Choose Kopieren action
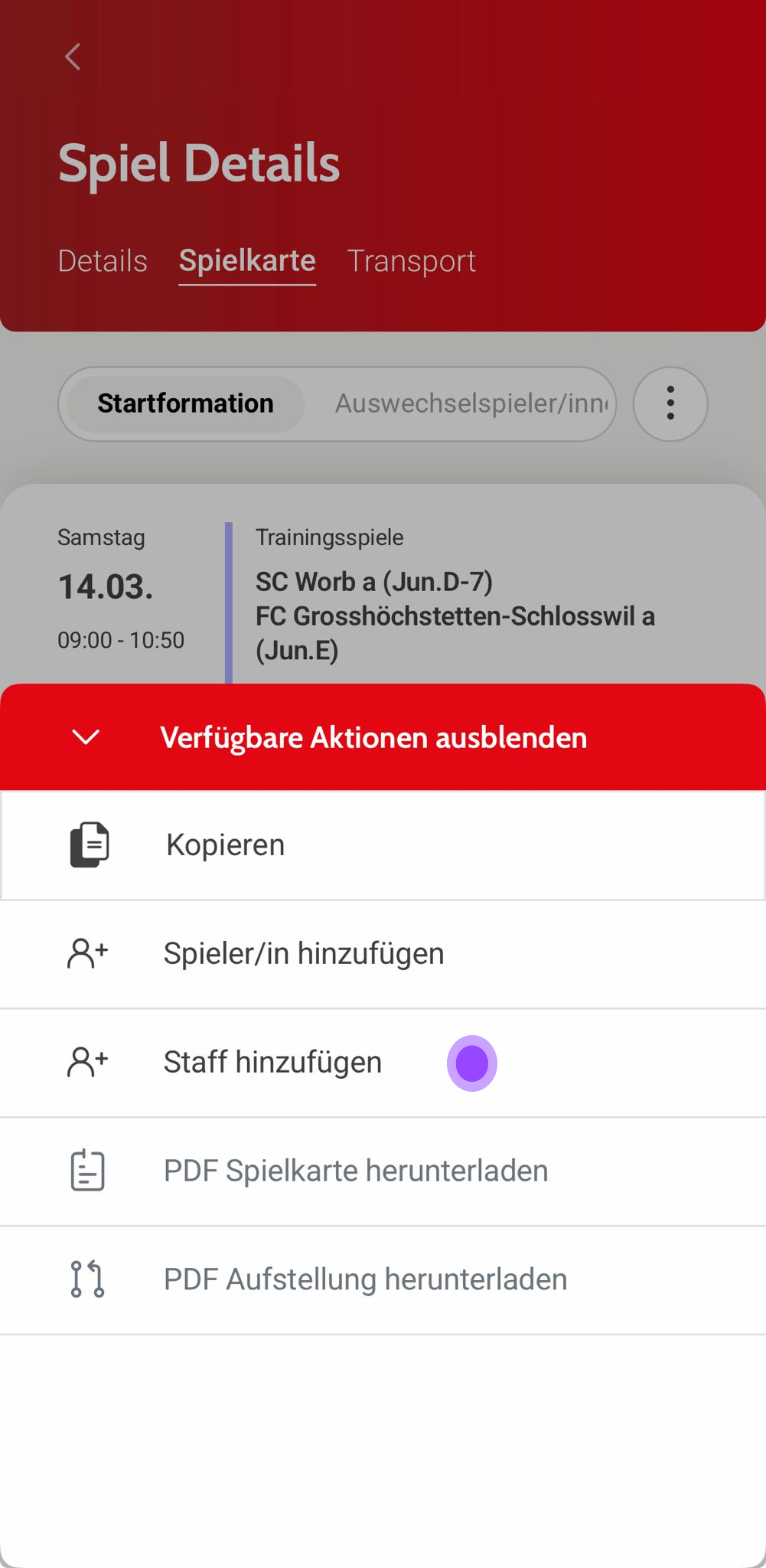Image resolution: width=766 pixels, height=1568 pixels. [x=225, y=845]
